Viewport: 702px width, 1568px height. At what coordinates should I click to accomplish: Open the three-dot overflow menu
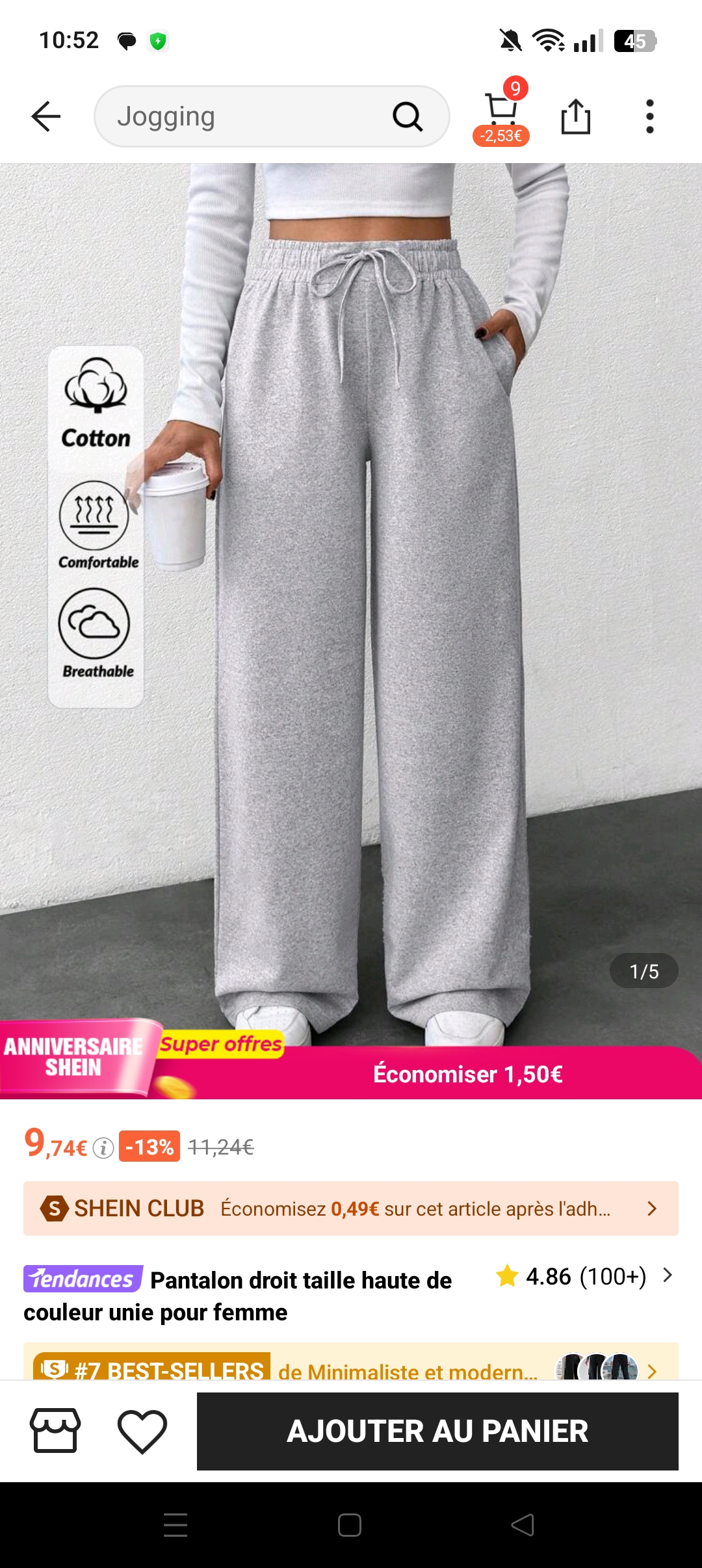pyautogui.click(x=649, y=117)
